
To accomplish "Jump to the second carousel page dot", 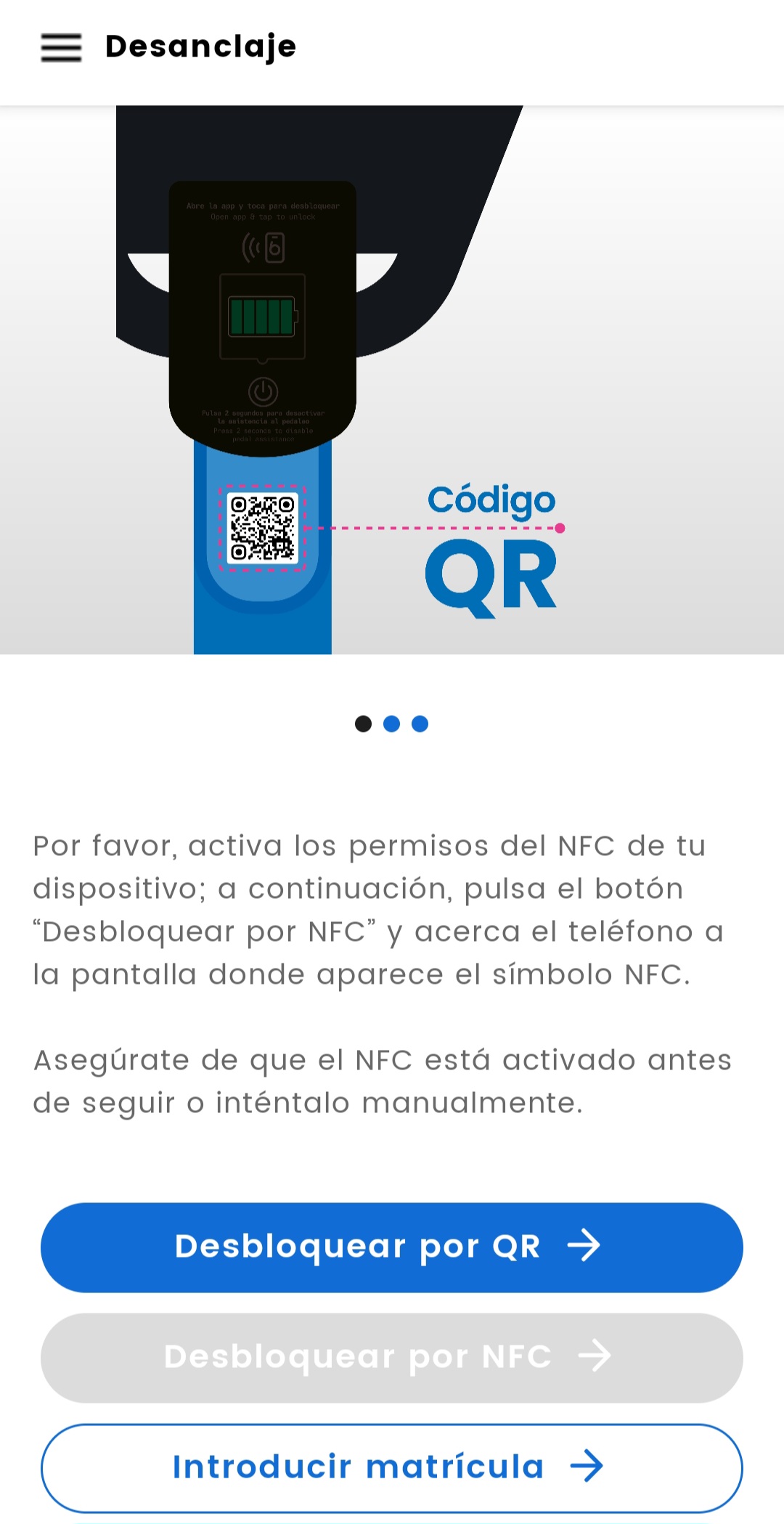I will click(391, 724).
